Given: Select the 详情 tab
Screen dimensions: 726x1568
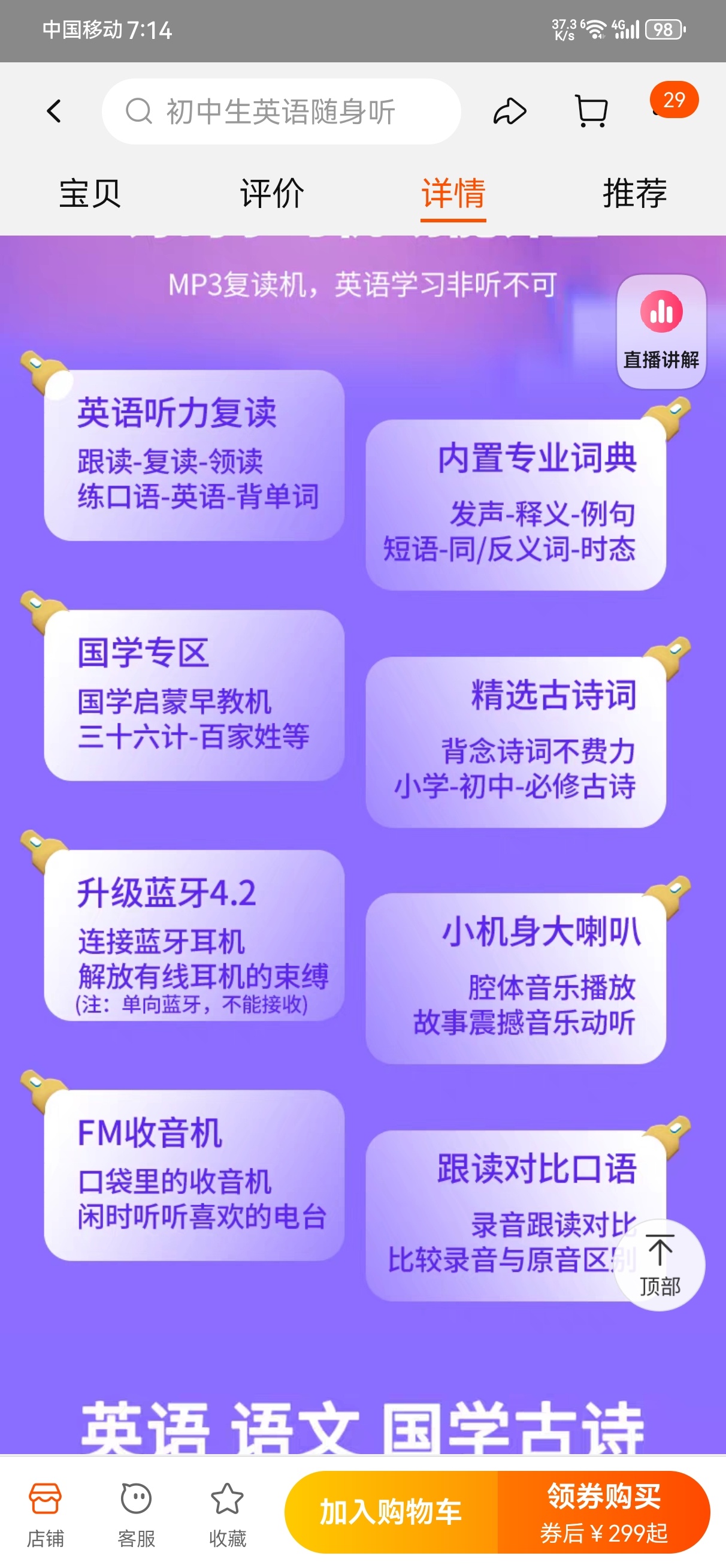Looking at the screenshot, I should click(453, 194).
